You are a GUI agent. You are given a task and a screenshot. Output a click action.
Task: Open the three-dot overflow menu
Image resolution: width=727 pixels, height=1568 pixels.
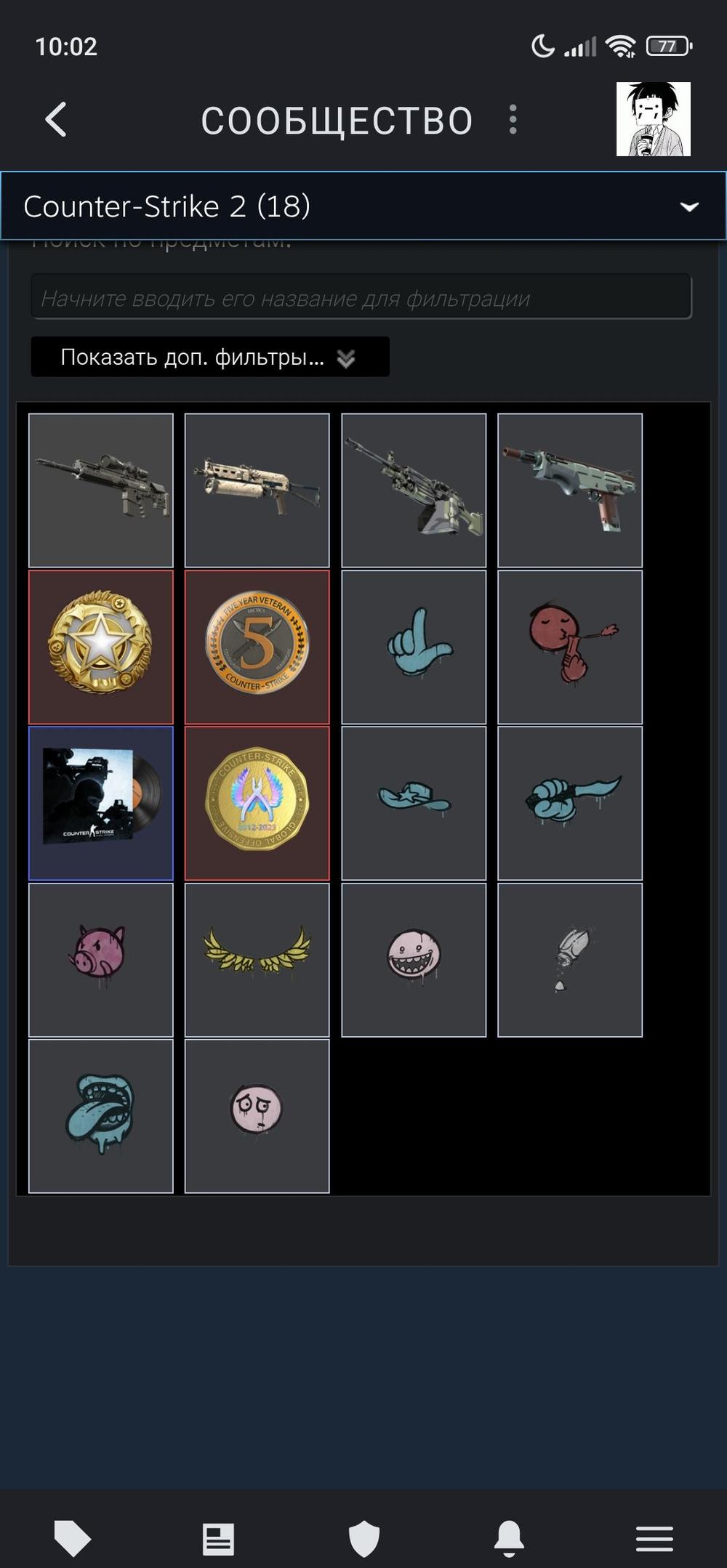(513, 119)
